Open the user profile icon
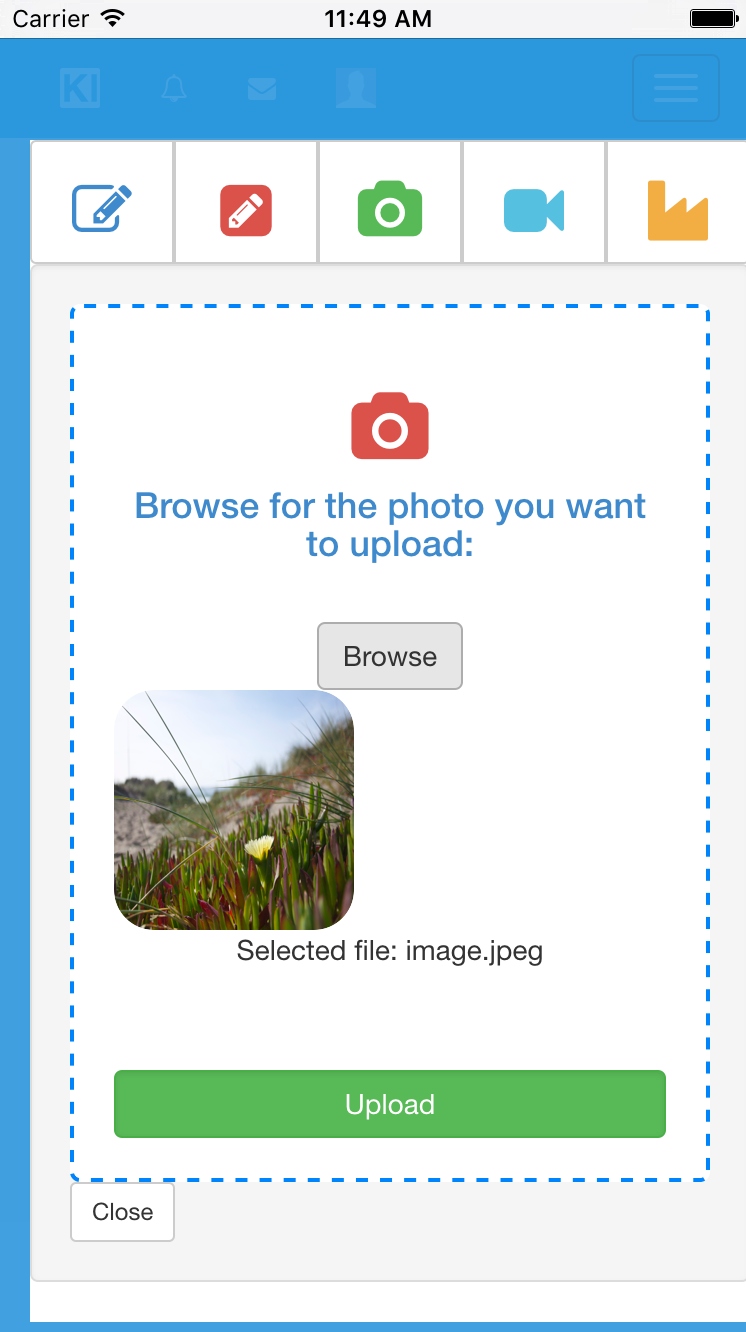Image resolution: width=746 pixels, height=1332 pixels. point(355,88)
